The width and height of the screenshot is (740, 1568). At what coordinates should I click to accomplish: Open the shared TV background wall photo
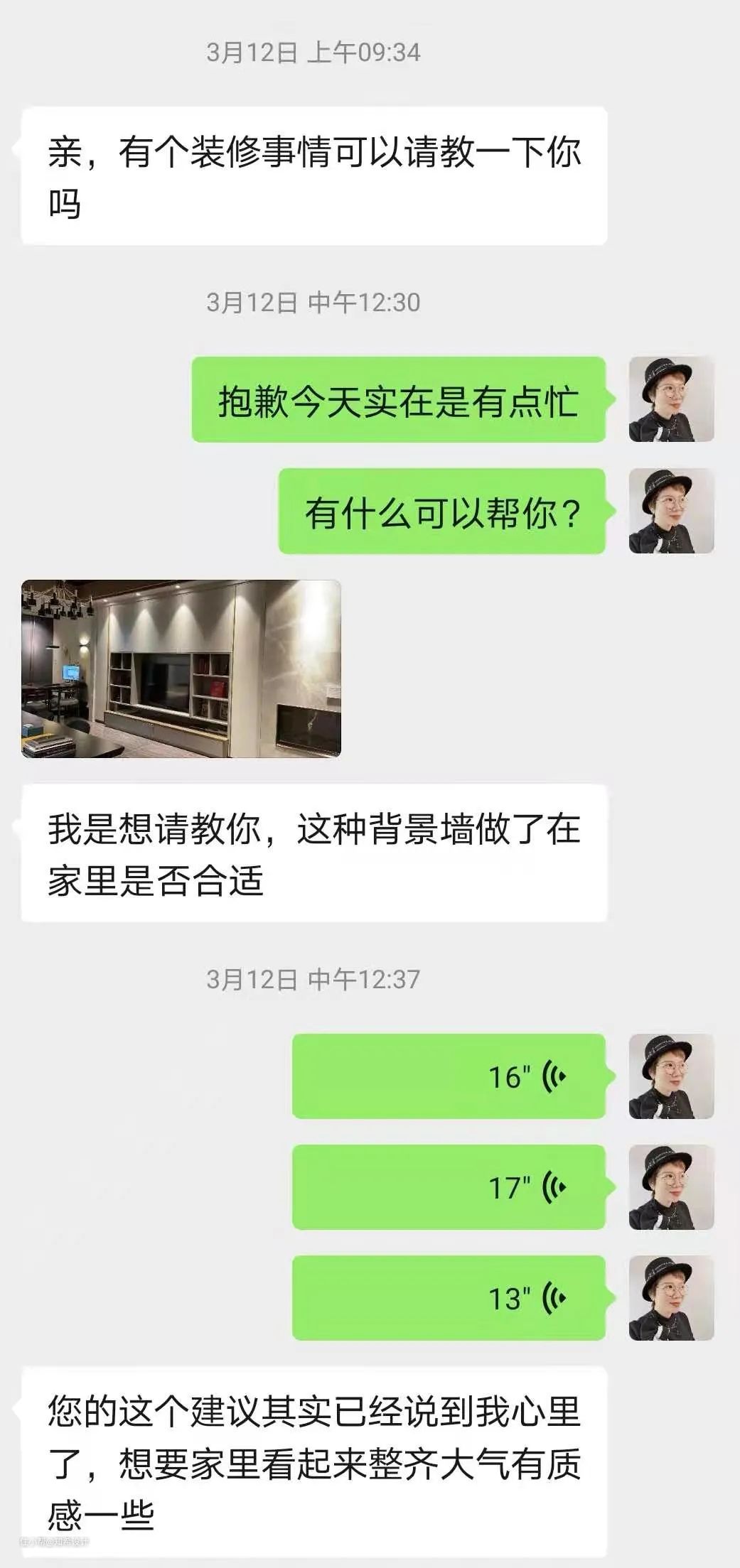click(181, 669)
